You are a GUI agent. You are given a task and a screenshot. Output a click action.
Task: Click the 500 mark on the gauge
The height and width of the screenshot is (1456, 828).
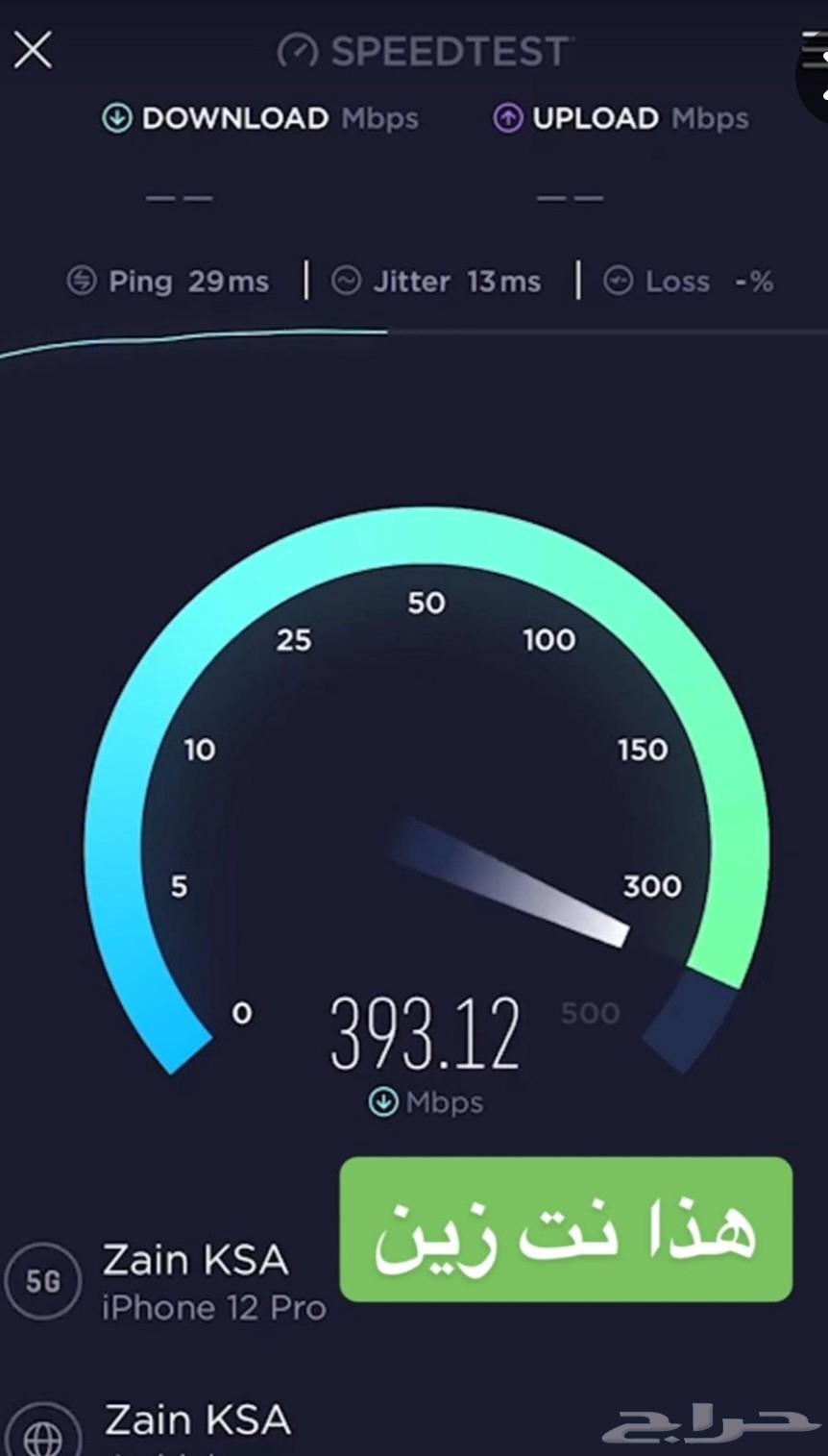[589, 1013]
